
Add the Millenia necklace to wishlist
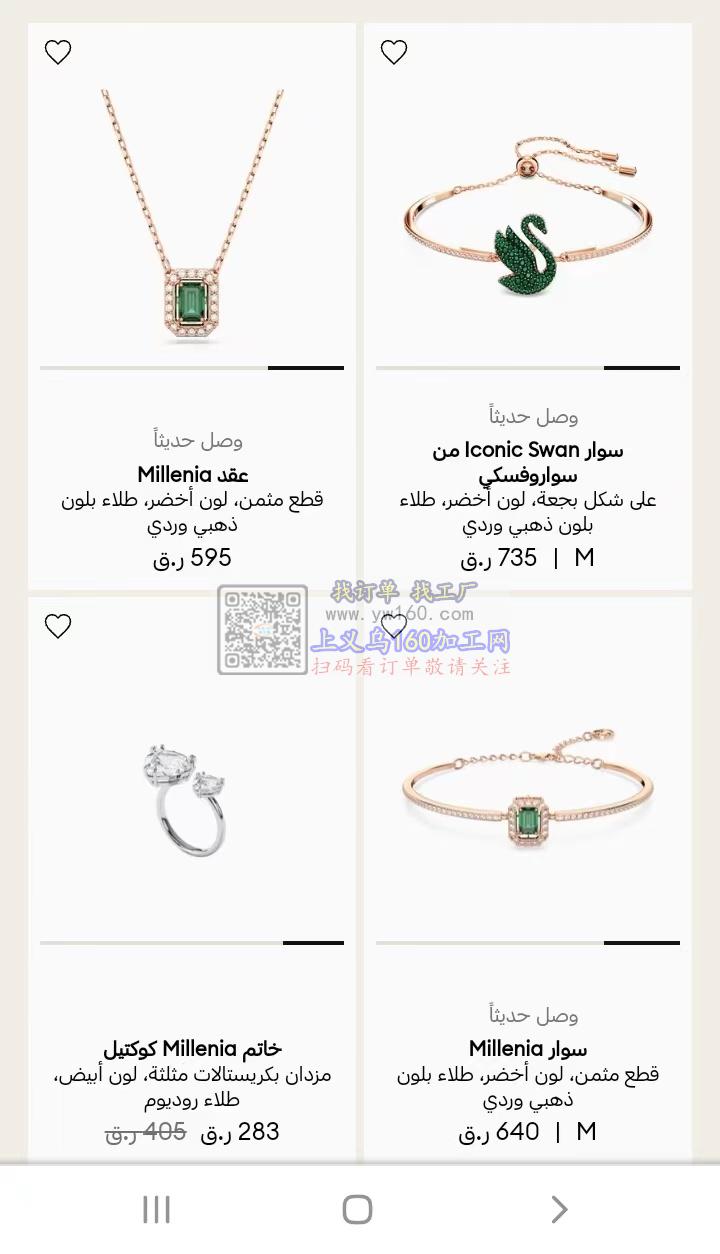(x=58, y=52)
